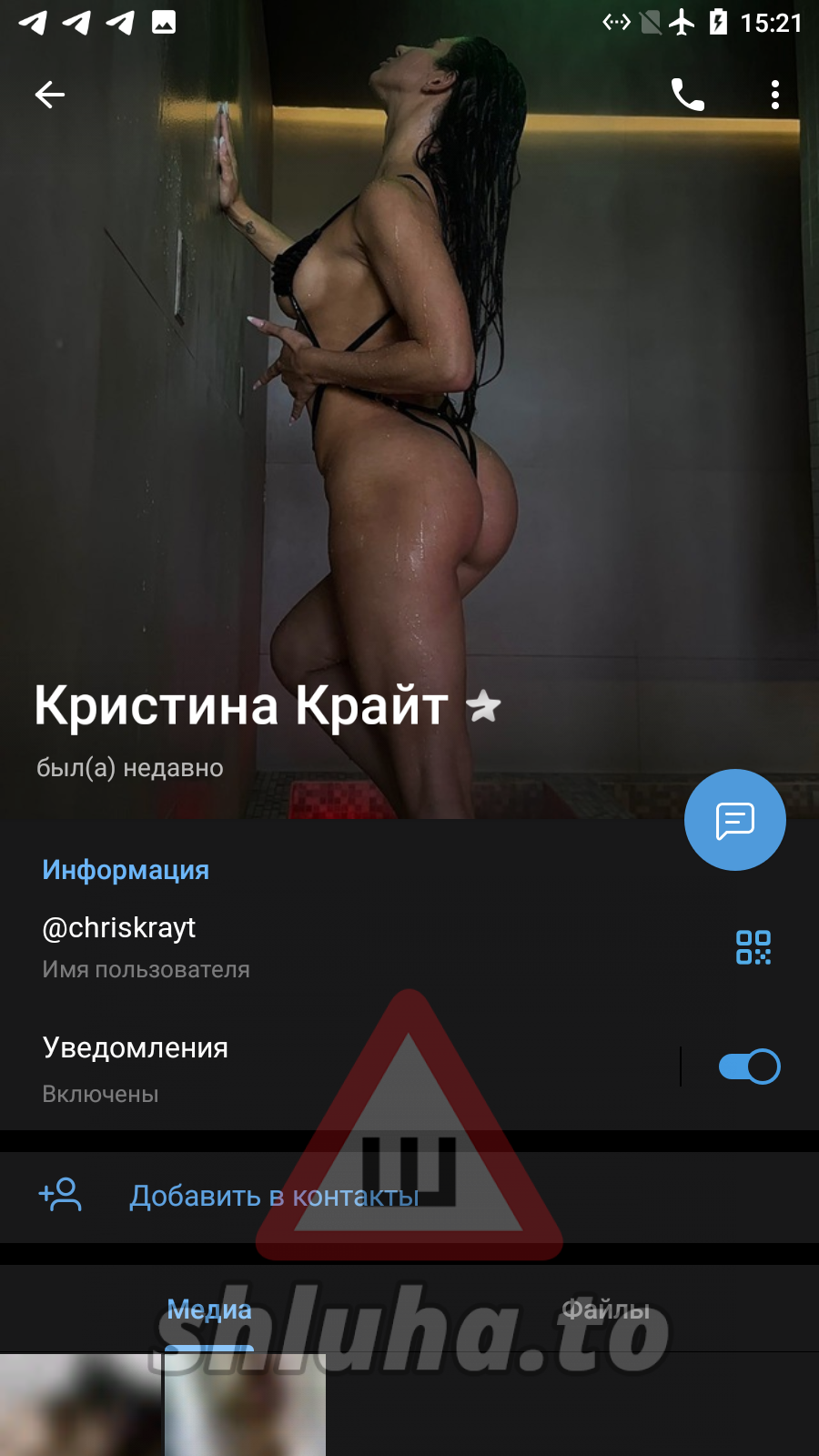Tap Добавить в контакты
Screen dimensions: 819x1456
pos(273,1196)
